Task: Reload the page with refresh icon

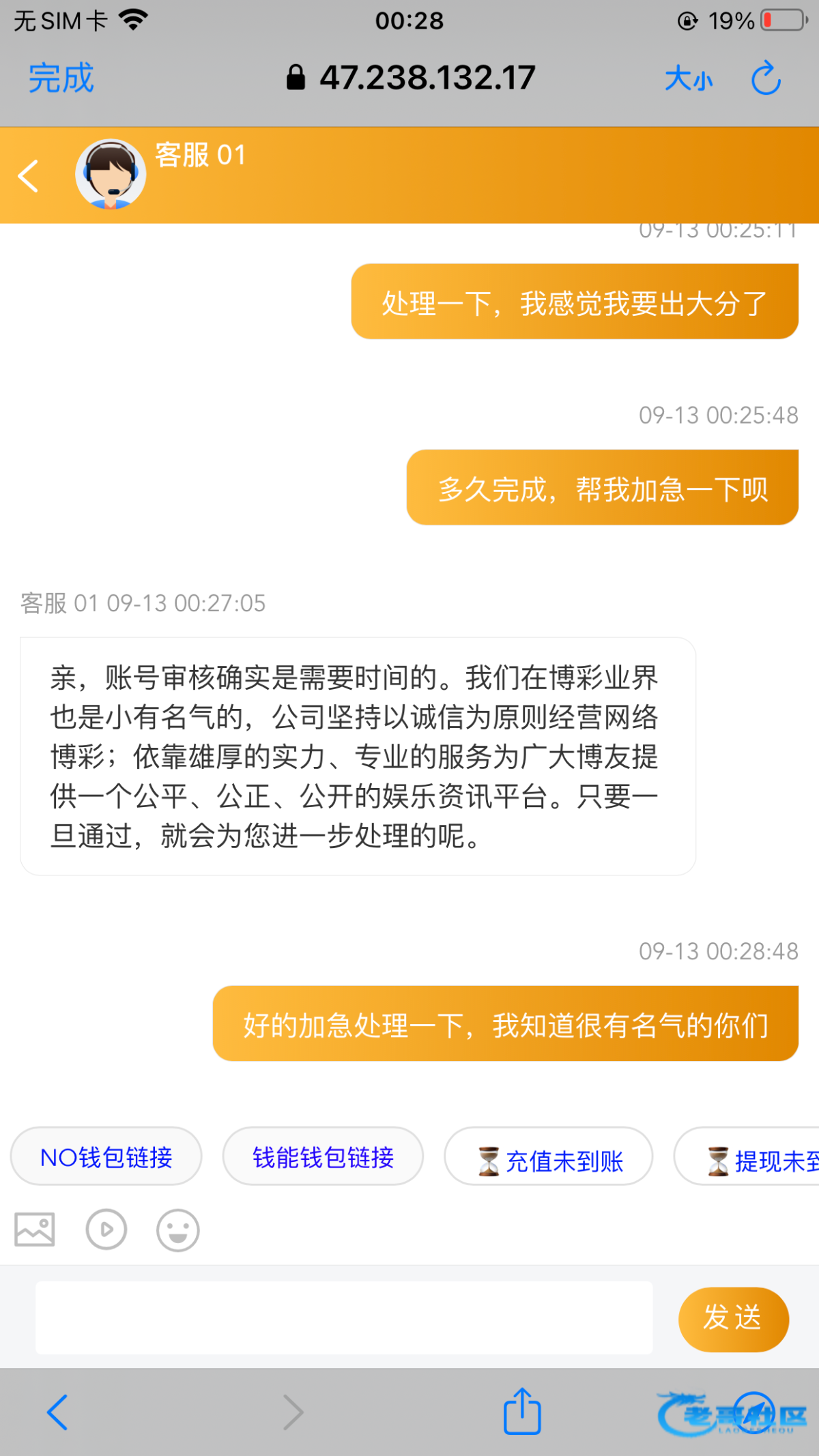Action: [766, 78]
